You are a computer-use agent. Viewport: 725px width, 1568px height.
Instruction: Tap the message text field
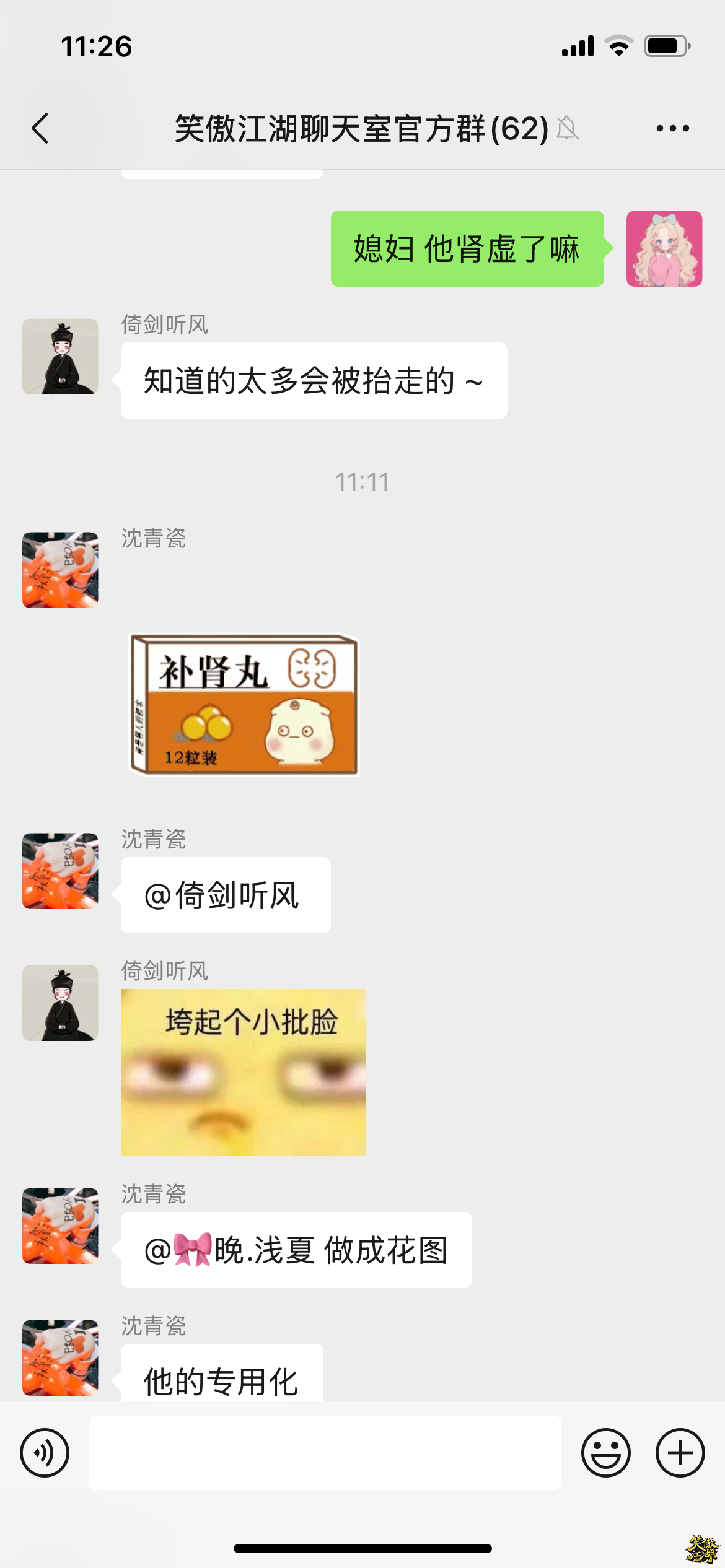coord(325,1452)
